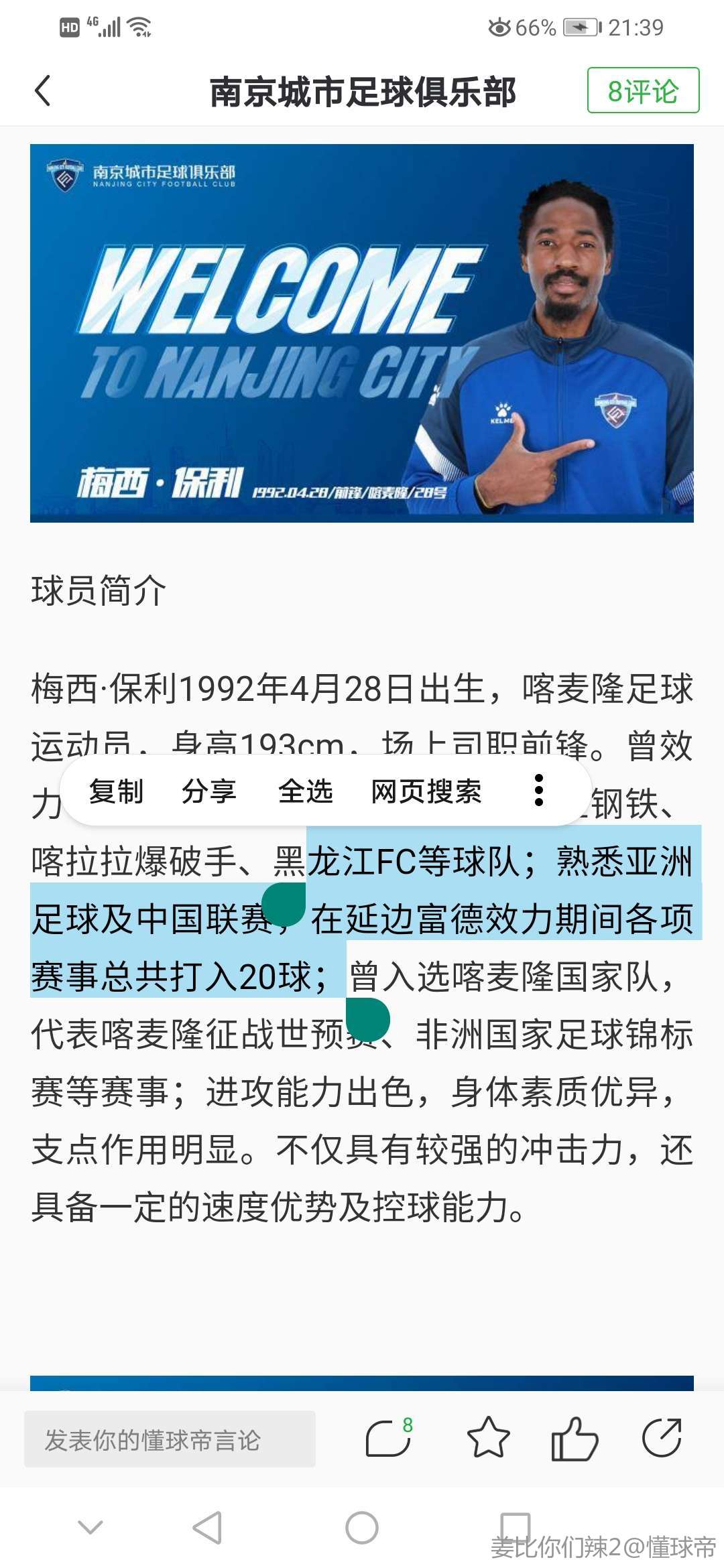This screenshot has width=724, height=1568.
Task: Share the article using the bottom share icon
Action: pos(662,1438)
